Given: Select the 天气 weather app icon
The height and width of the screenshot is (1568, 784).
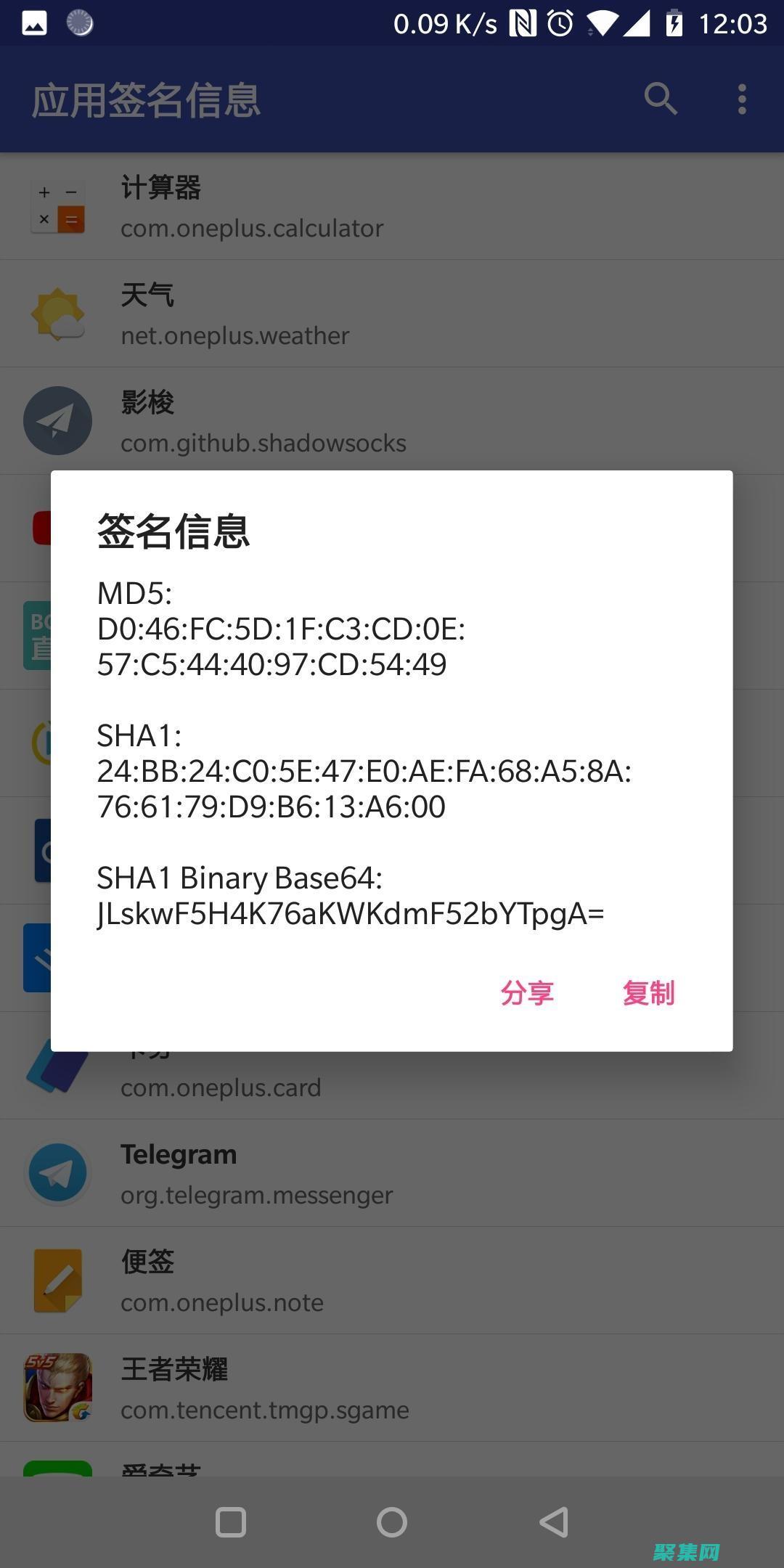Looking at the screenshot, I should pos(58,313).
